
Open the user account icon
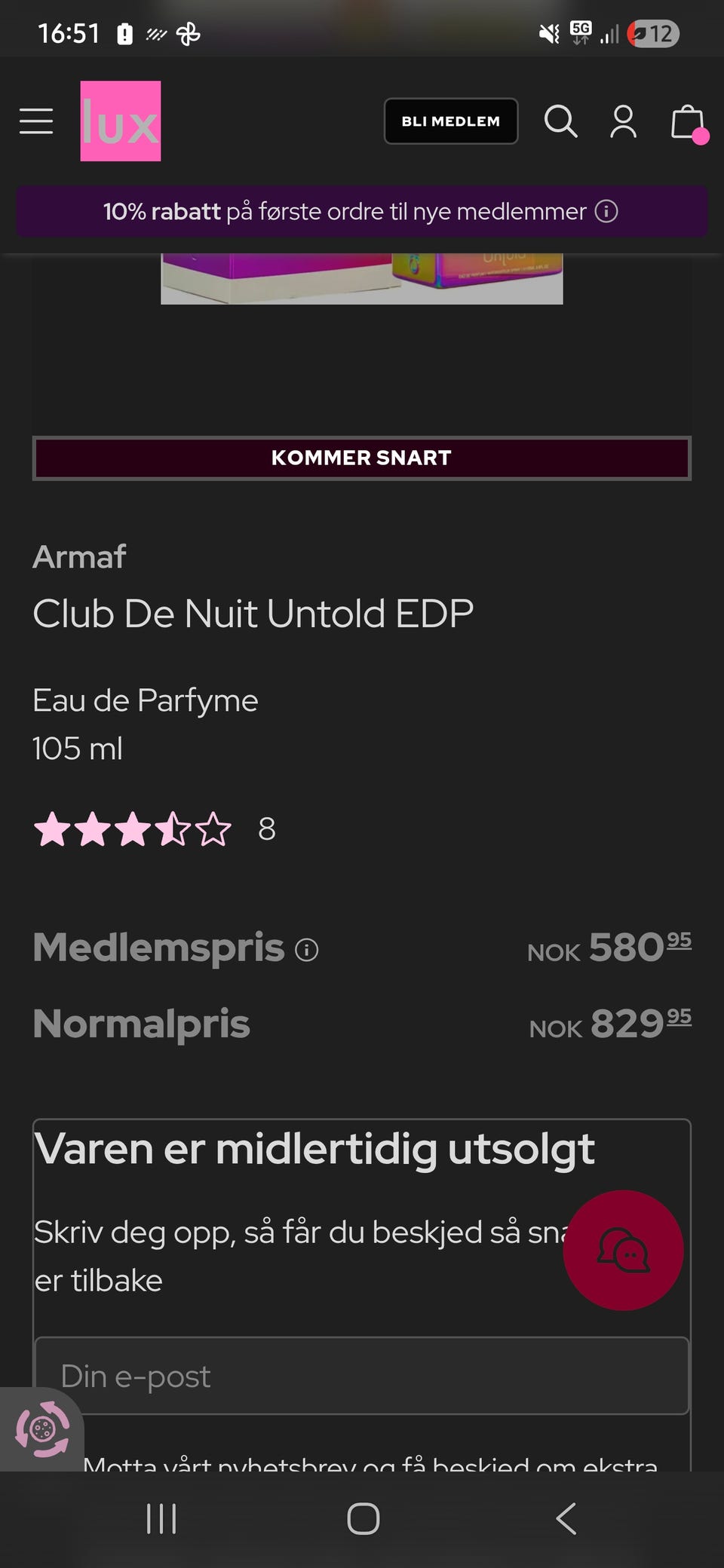pyautogui.click(x=623, y=121)
